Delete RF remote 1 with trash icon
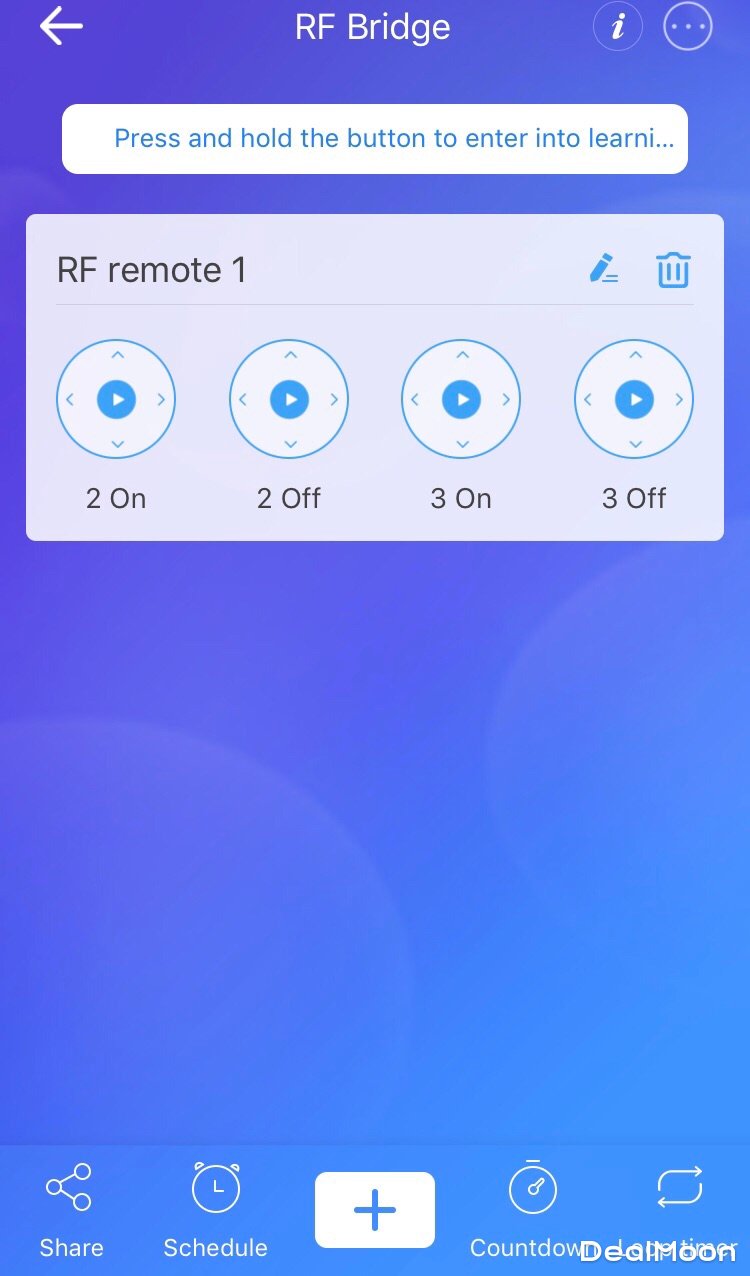Screen dimensions: 750x1276 [673, 270]
